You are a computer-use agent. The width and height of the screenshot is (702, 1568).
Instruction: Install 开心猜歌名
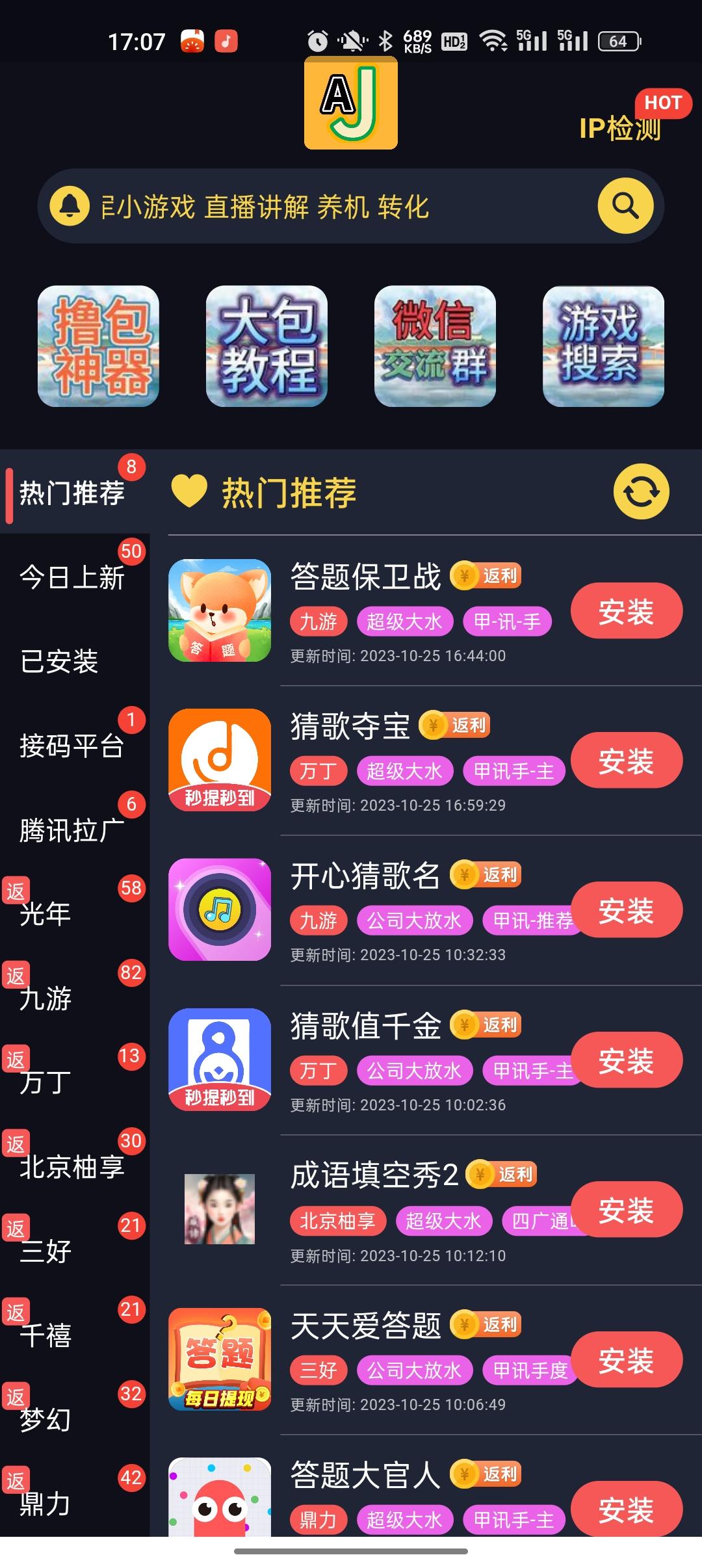coord(626,910)
